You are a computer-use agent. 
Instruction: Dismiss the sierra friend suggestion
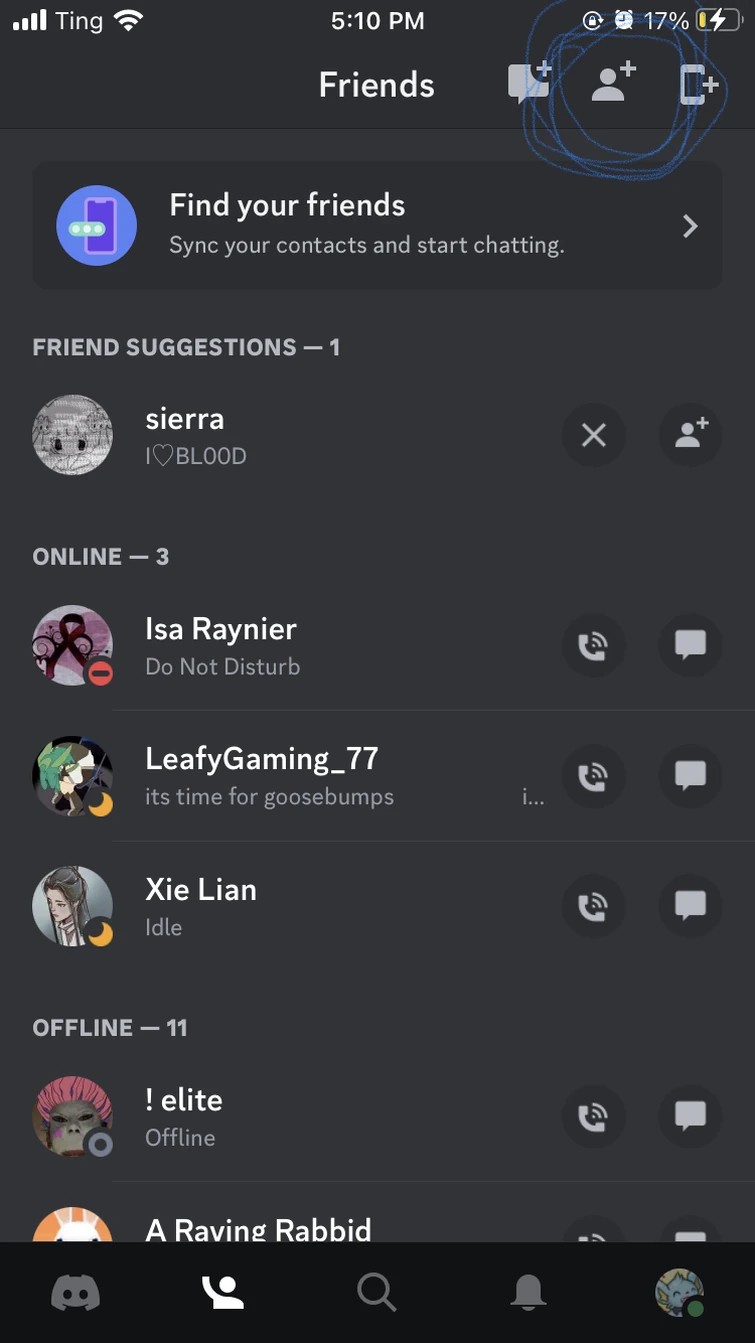(x=593, y=434)
